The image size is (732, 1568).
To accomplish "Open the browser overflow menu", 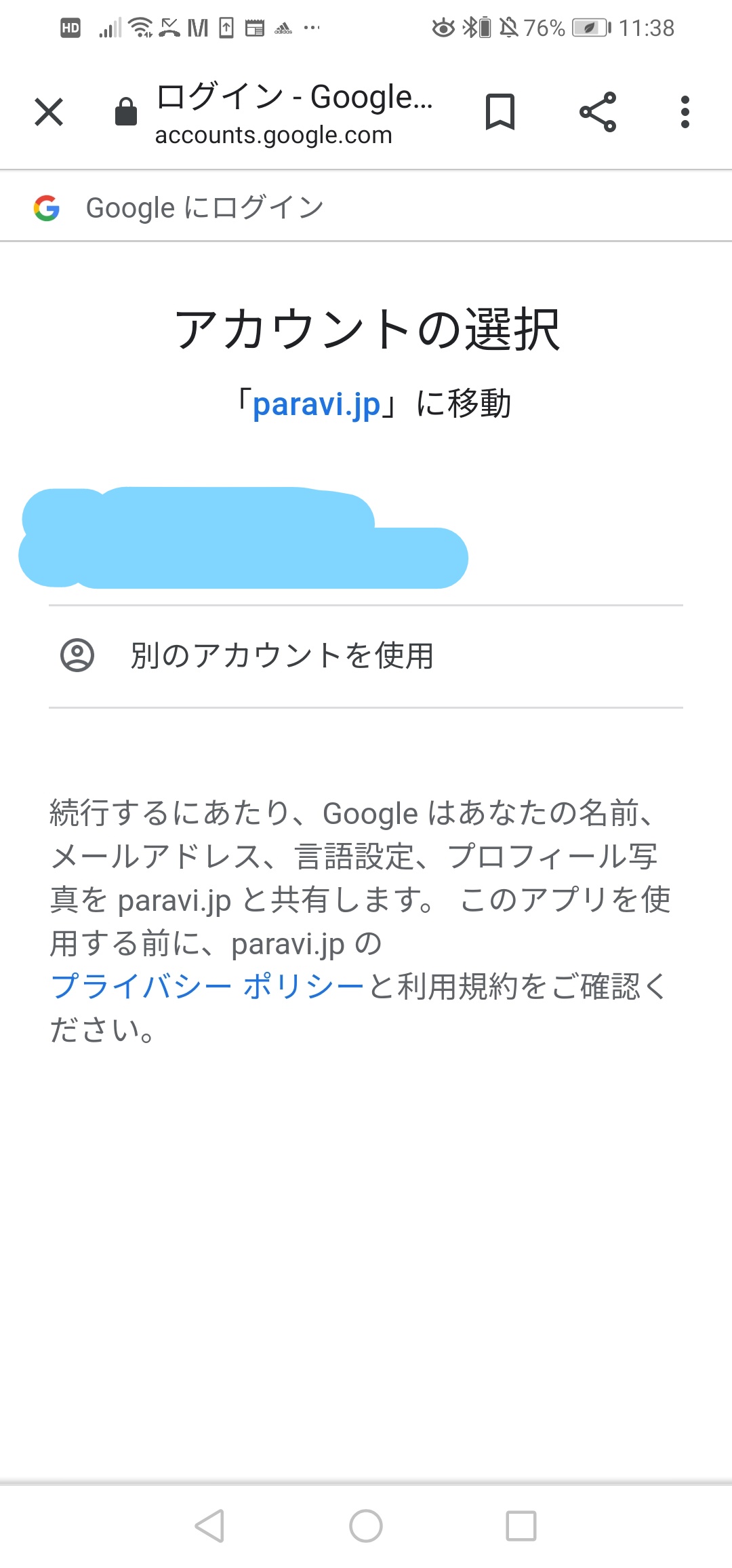I will click(685, 112).
